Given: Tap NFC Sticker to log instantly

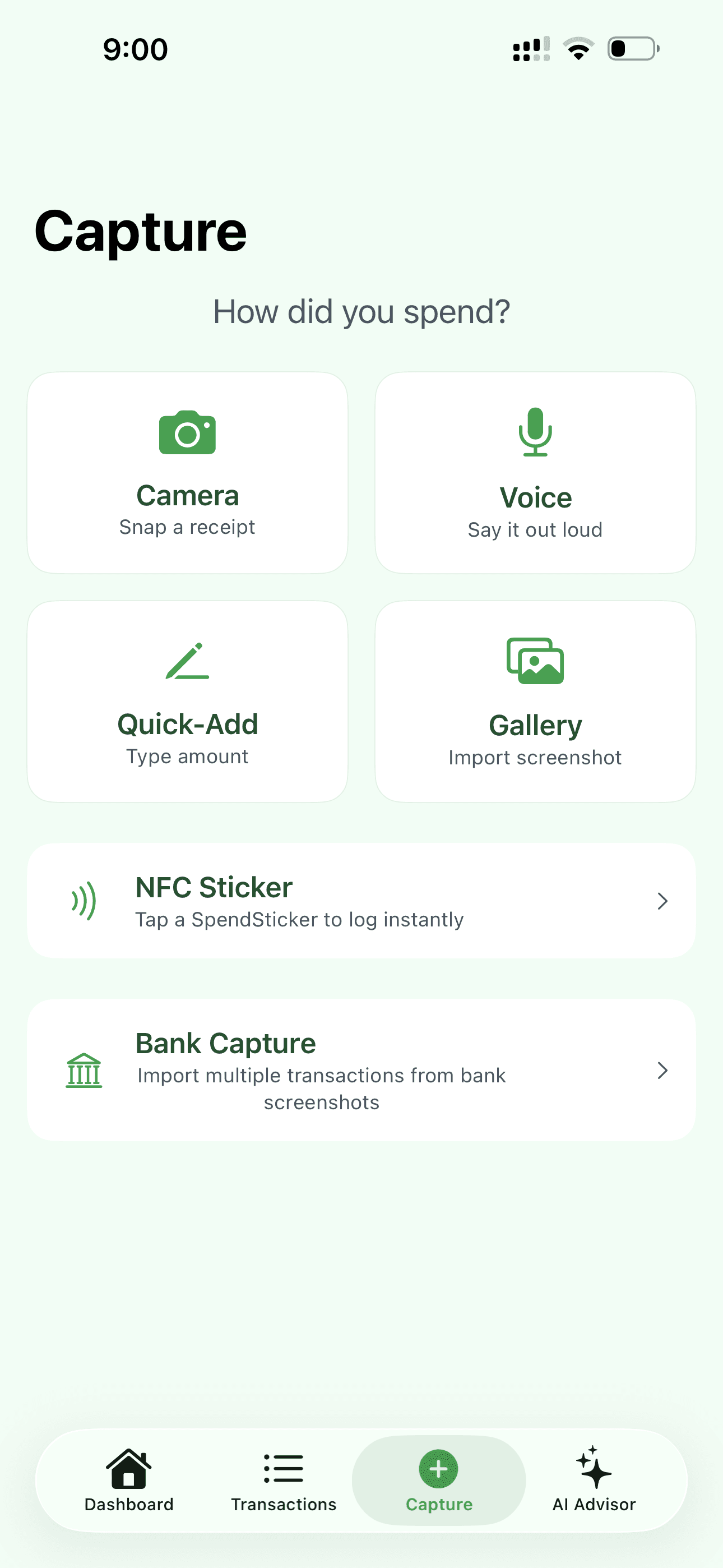Looking at the screenshot, I should 361,901.
